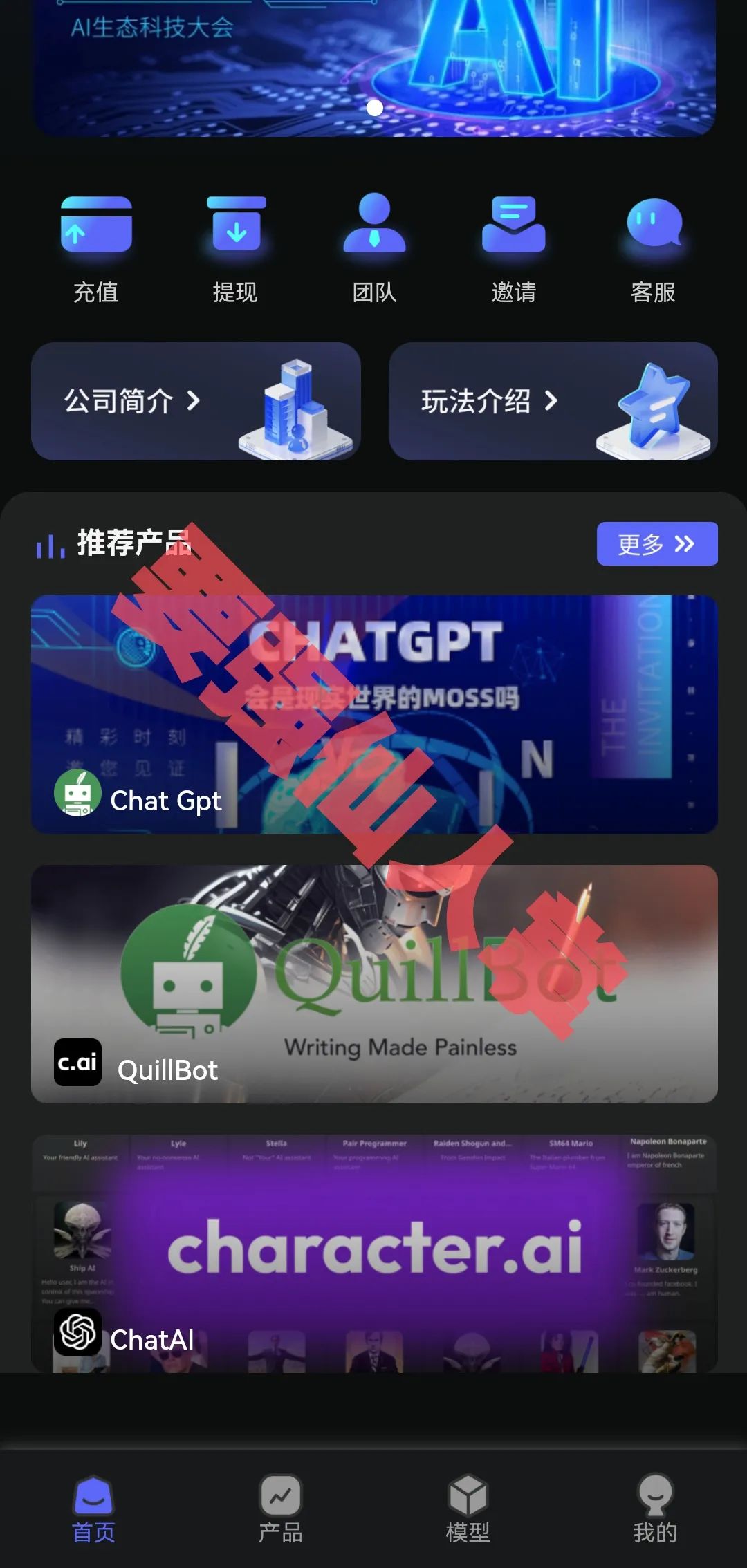Open the ChatAI product card
Image resolution: width=747 pixels, height=1568 pixels.
[x=374, y=1253]
